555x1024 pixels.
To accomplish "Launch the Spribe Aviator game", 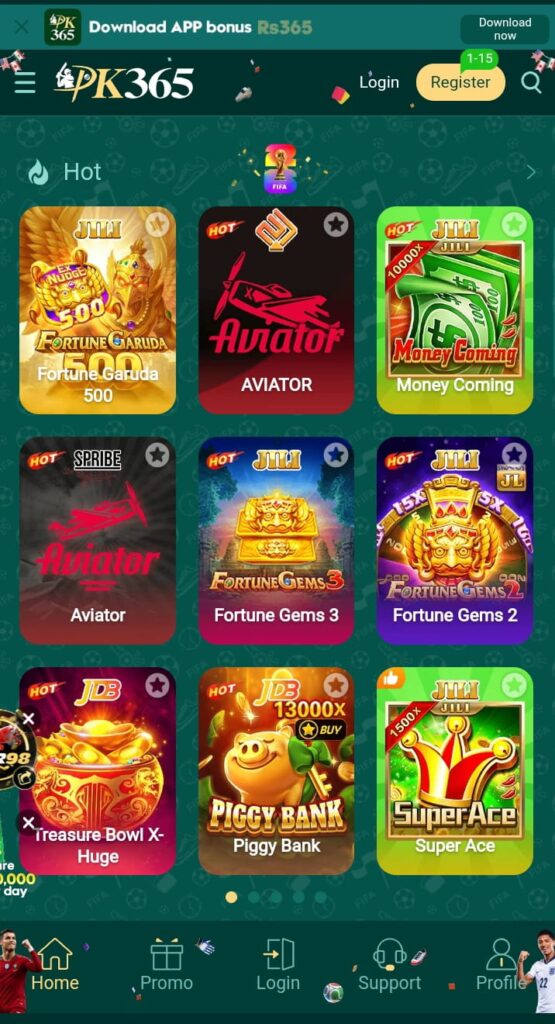I will click(x=97, y=541).
